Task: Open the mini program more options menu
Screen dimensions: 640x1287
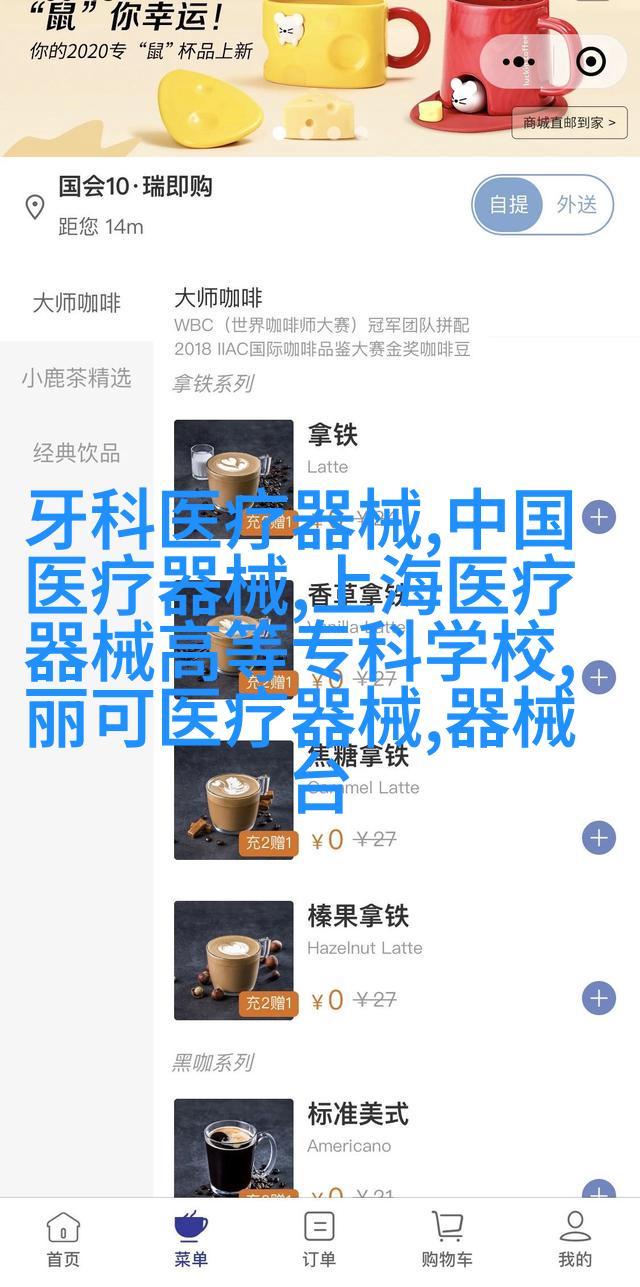Action: point(520,62)
